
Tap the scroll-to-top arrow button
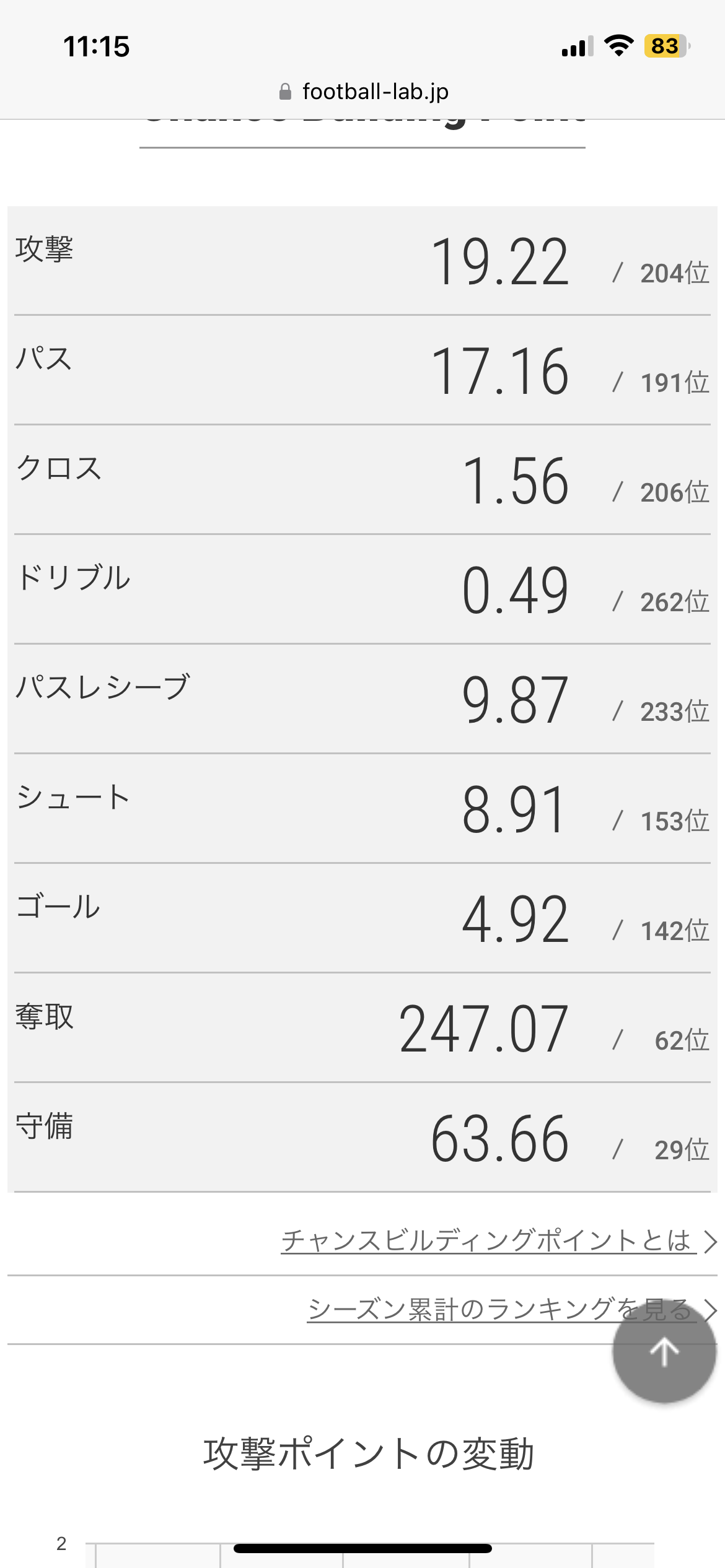tap(664, 1351)
